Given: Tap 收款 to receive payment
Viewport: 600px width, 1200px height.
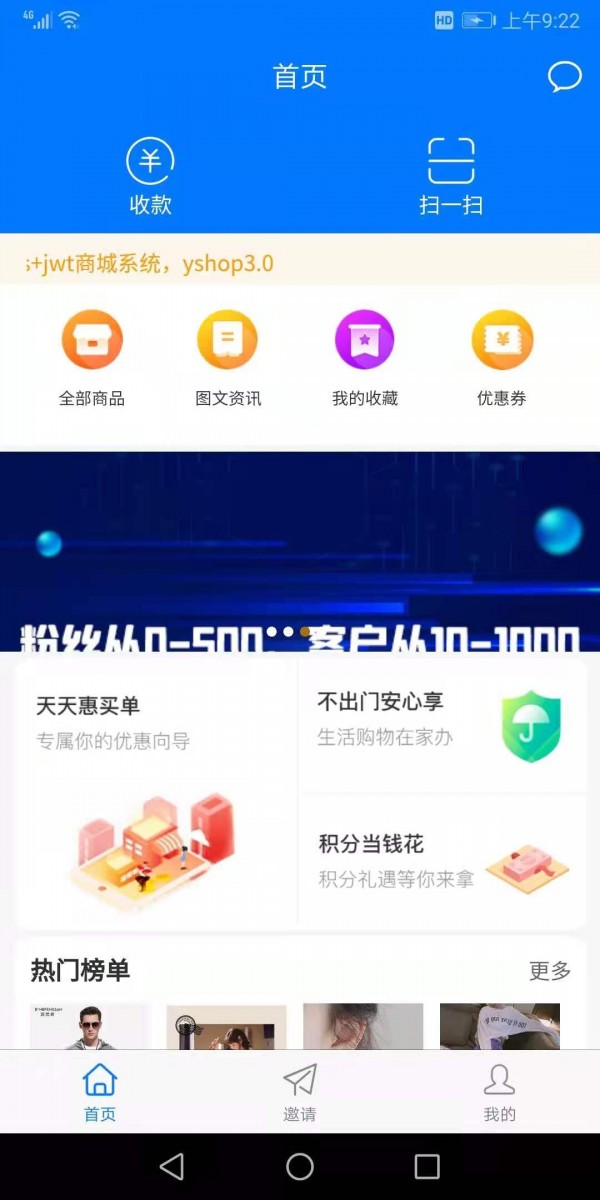Looking at the screenshot, I should coord(150,177).
